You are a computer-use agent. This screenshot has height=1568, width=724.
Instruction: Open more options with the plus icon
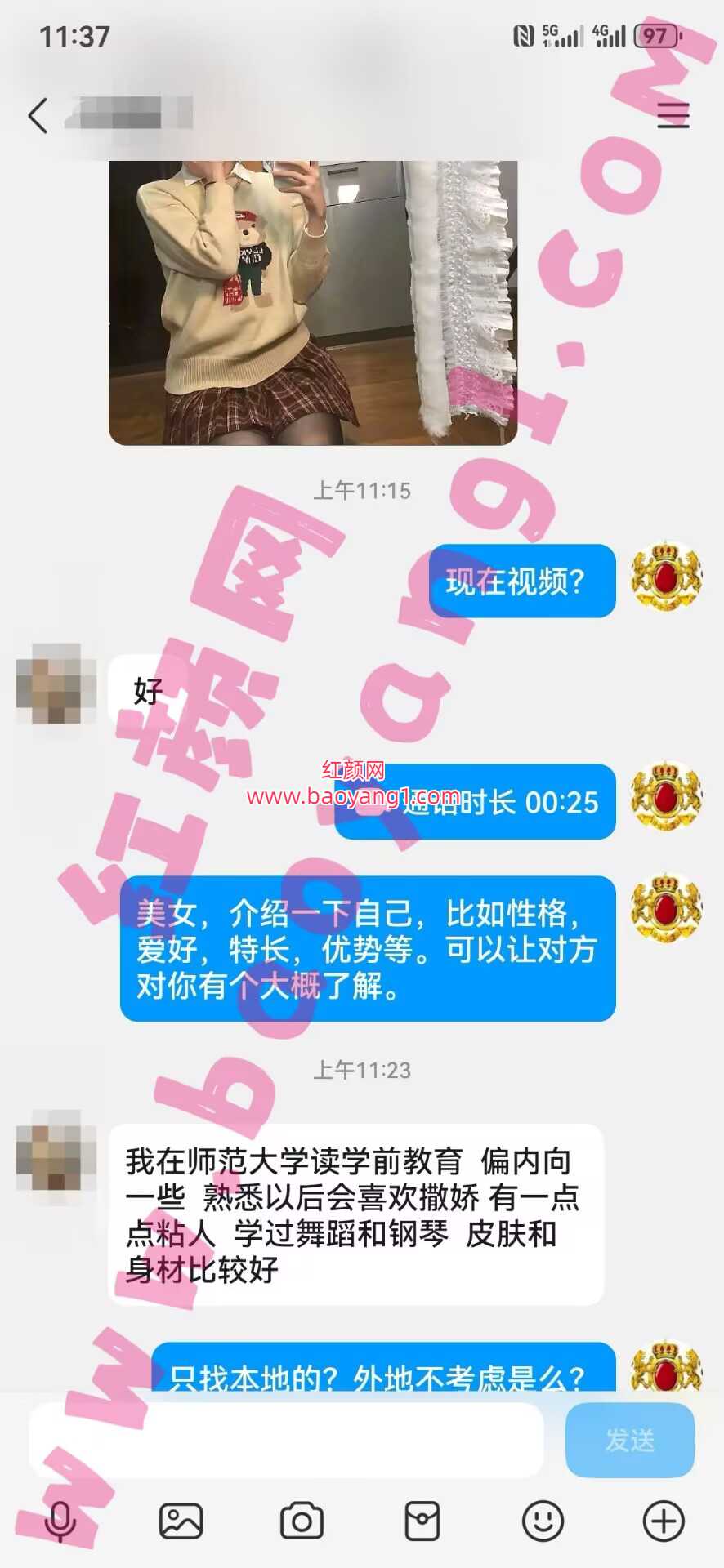pos(664,1521)
